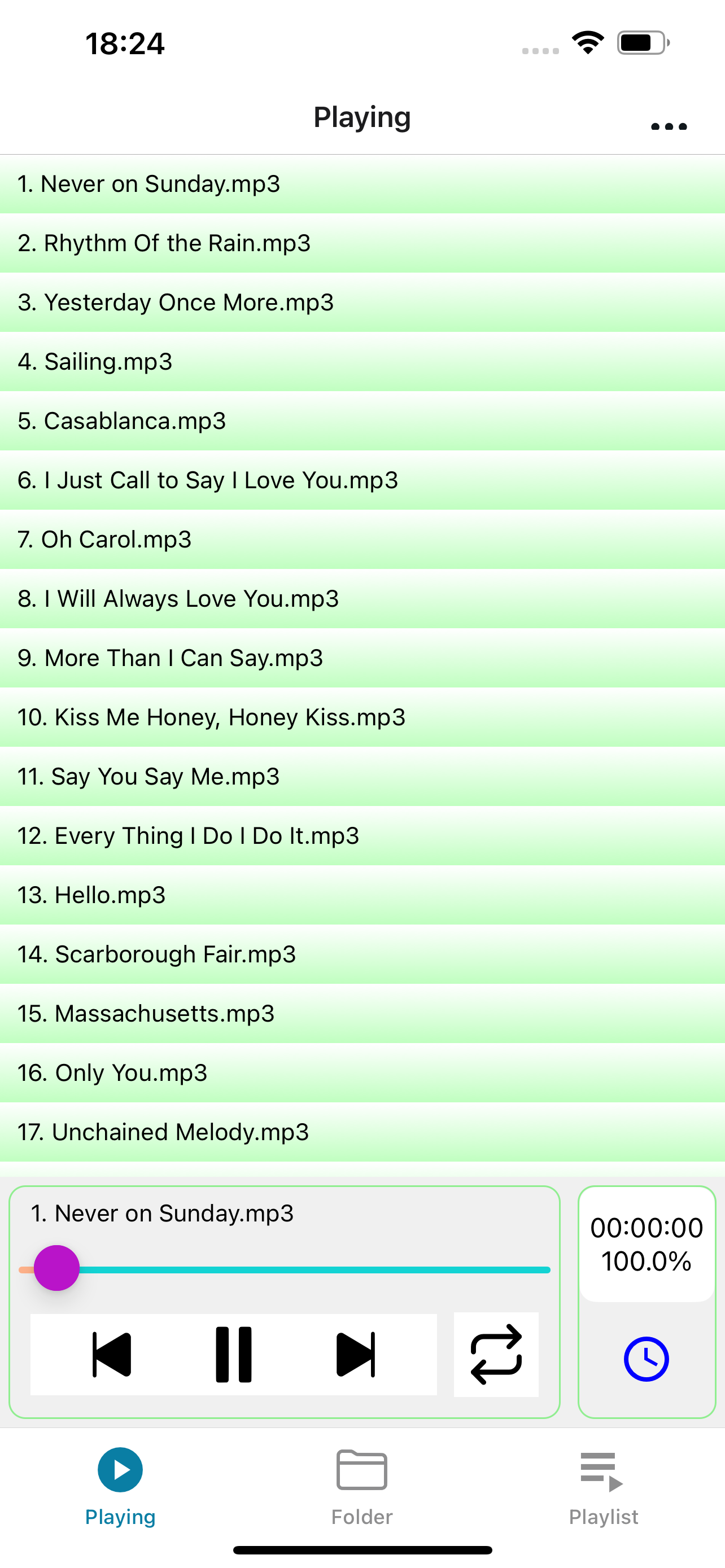Select the Playing tab

(x=120, y=1485)
